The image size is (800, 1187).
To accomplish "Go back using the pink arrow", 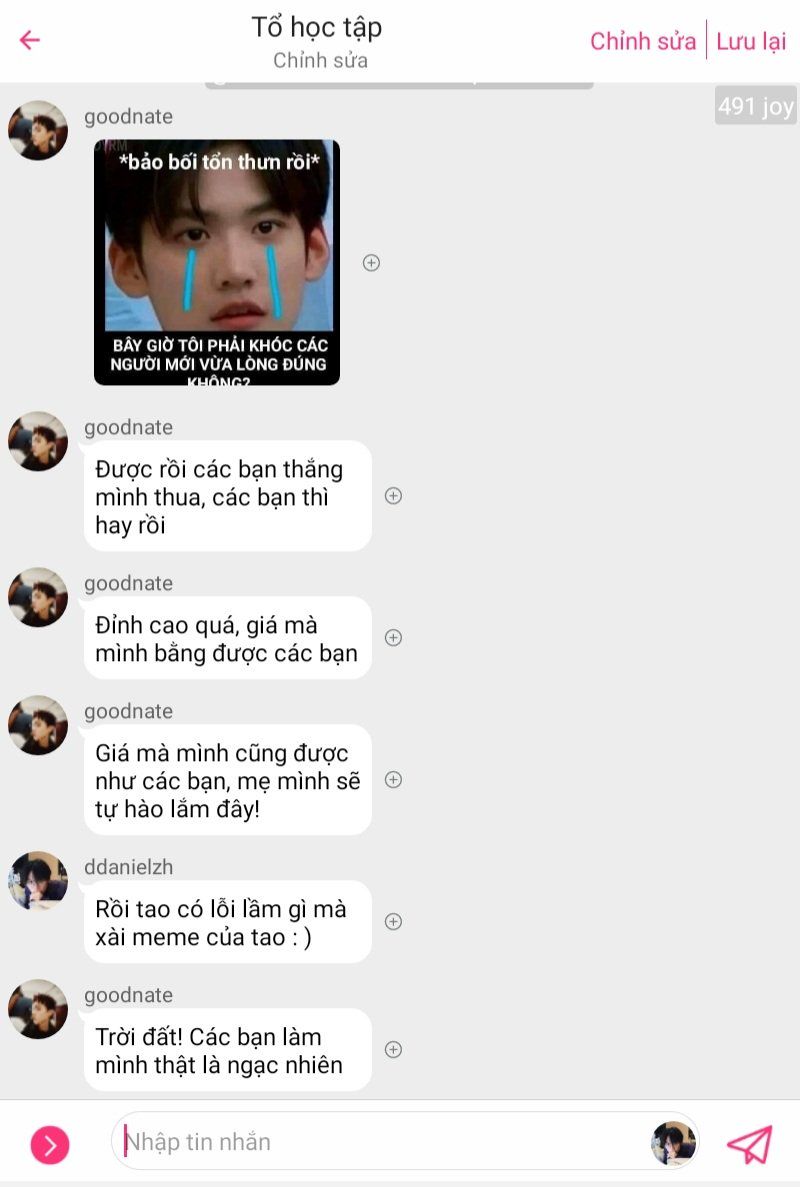I will [x=30, y=40].
